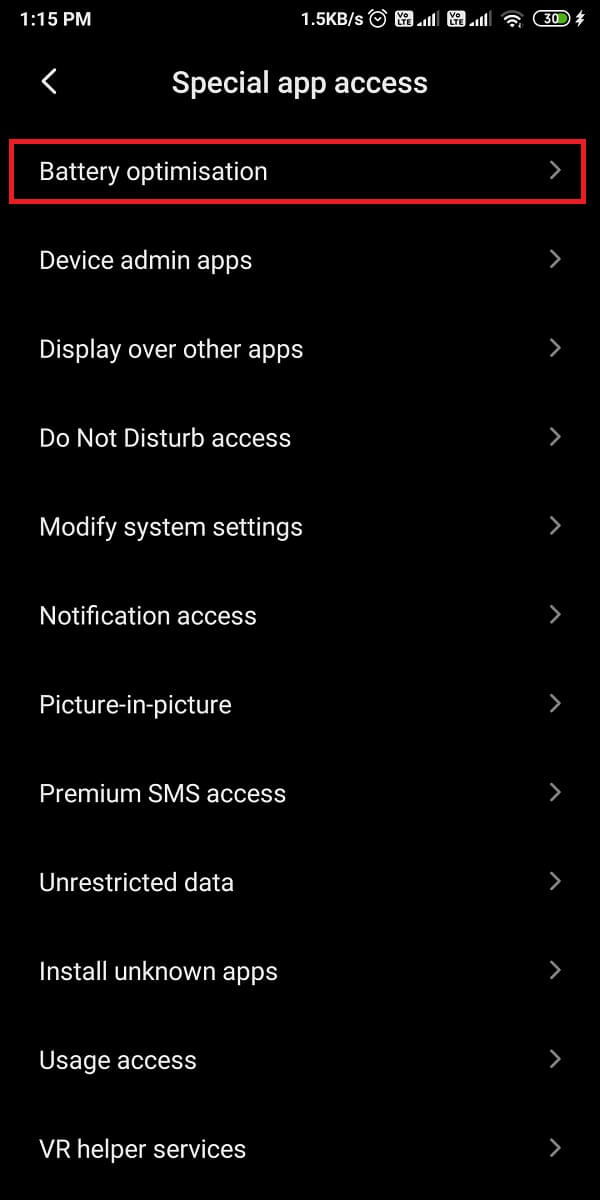
Task: Open Notification access
Action: coord(298,616)
